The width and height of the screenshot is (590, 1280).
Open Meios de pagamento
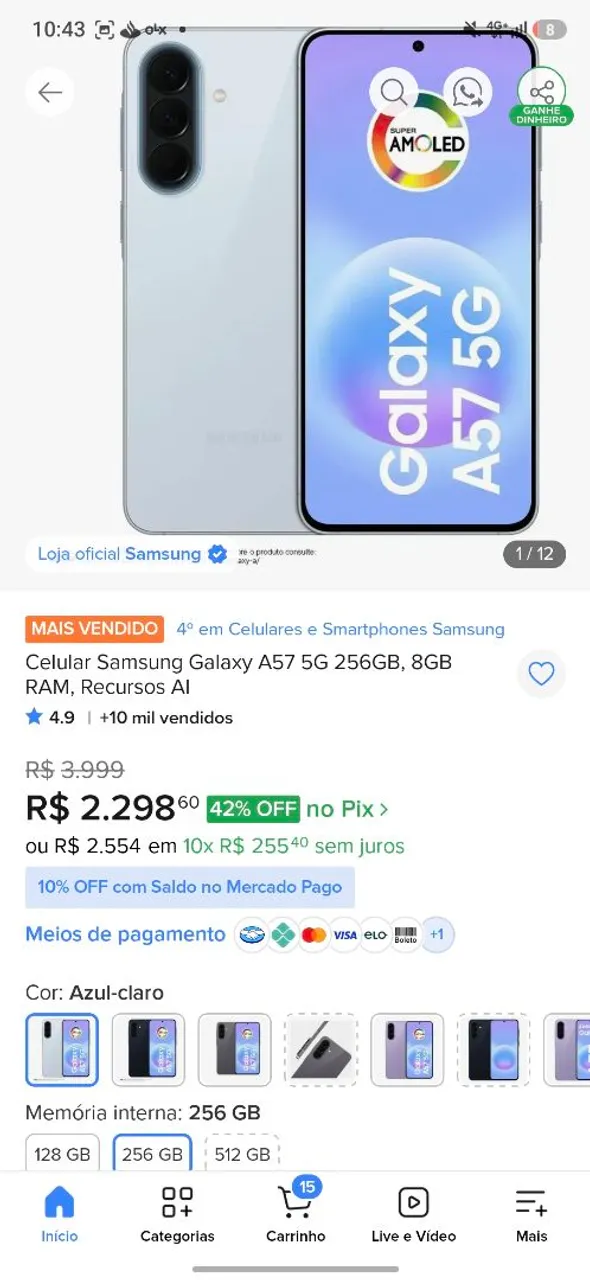[125, 934]
